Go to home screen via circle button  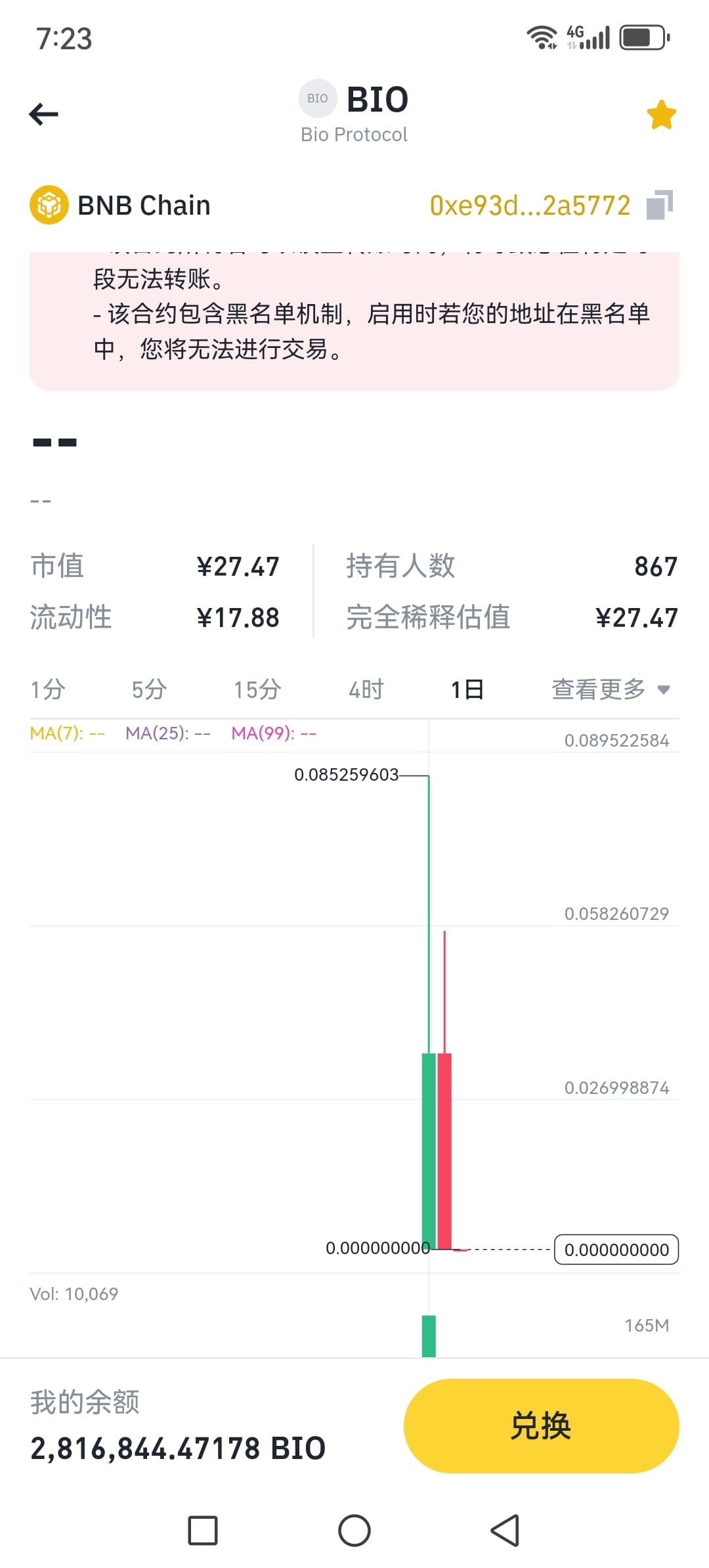click(354, 1531)
